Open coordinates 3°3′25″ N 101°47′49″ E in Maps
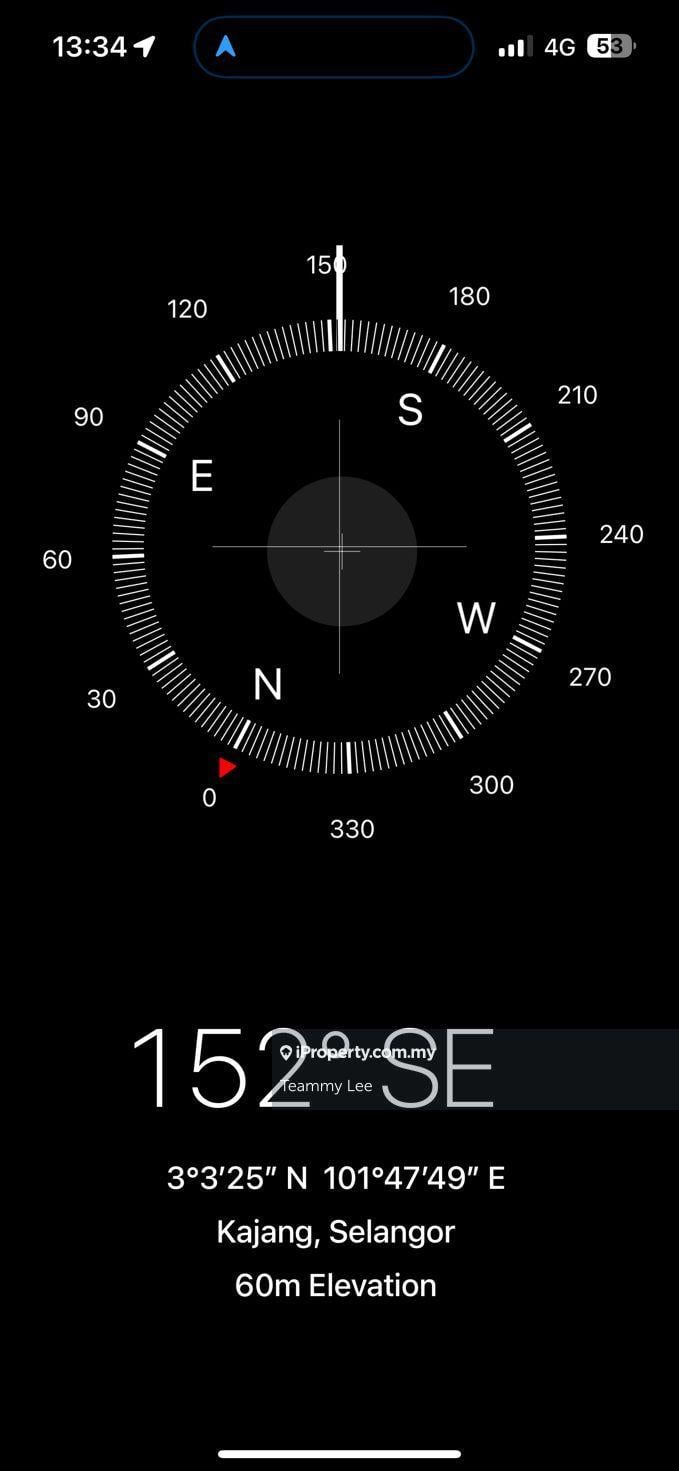The height and width of the screenshot is (1471, 679). (x=336, y=1178)
